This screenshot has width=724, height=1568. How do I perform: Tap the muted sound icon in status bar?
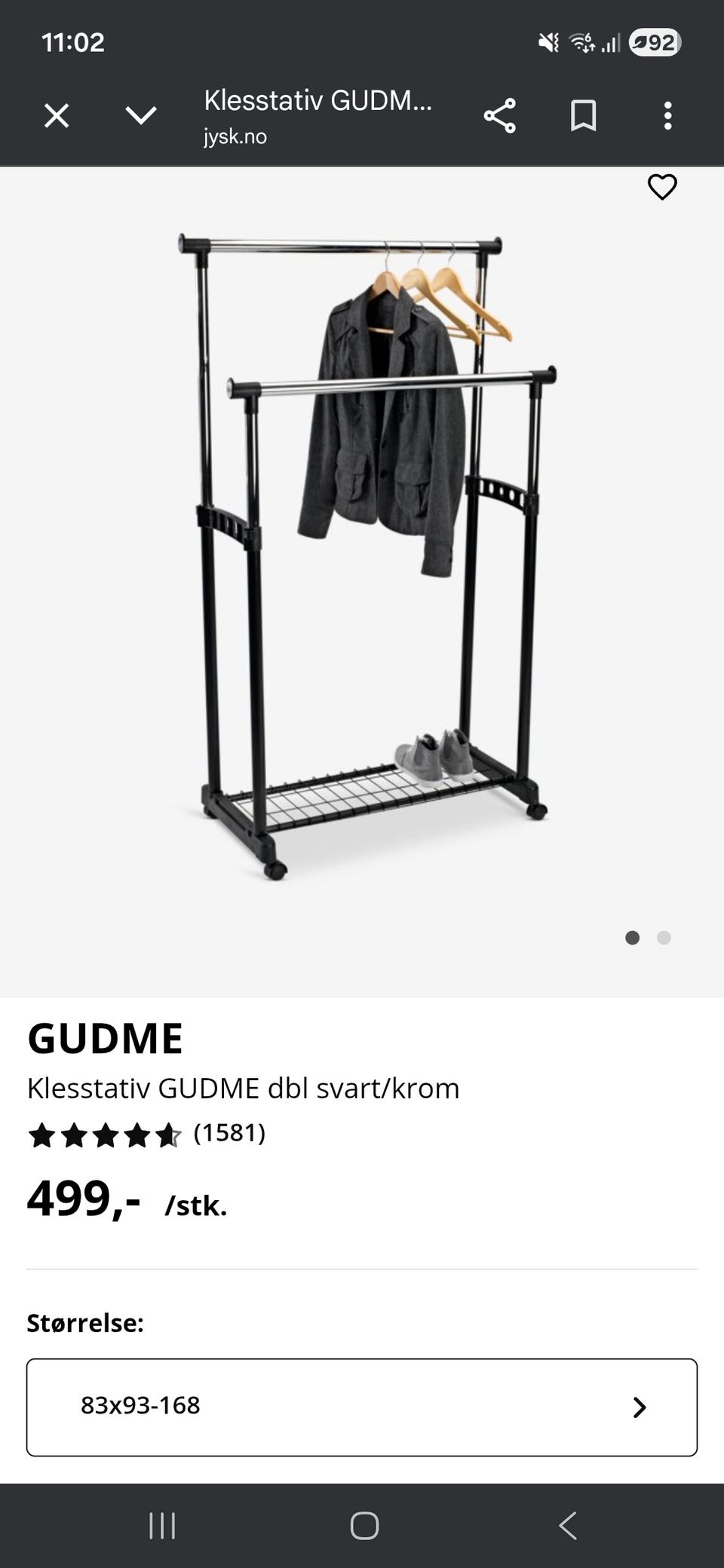click(x=548, y=42)
